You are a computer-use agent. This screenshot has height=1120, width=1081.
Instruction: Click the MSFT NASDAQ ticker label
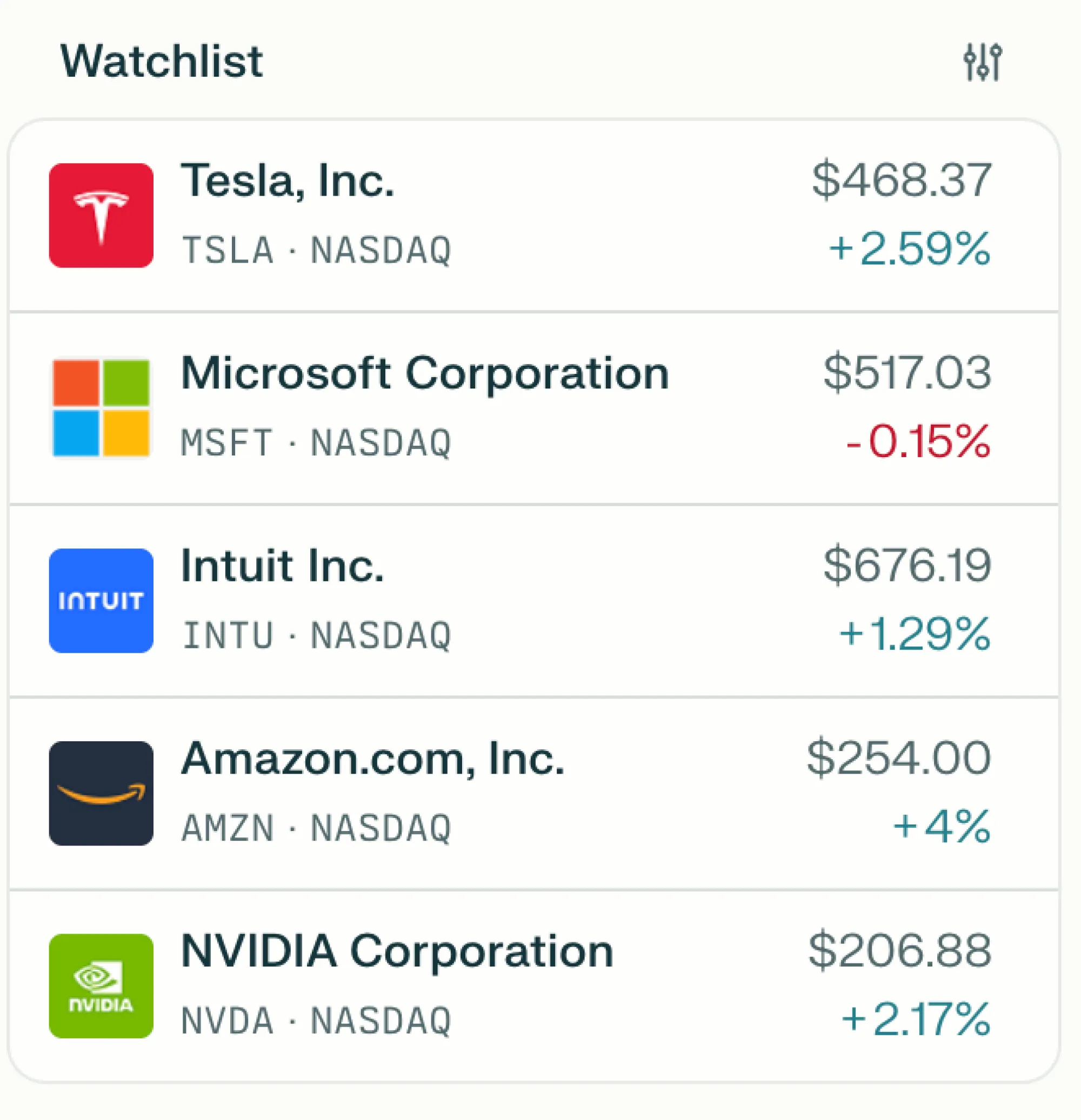[x=316, y=442]
